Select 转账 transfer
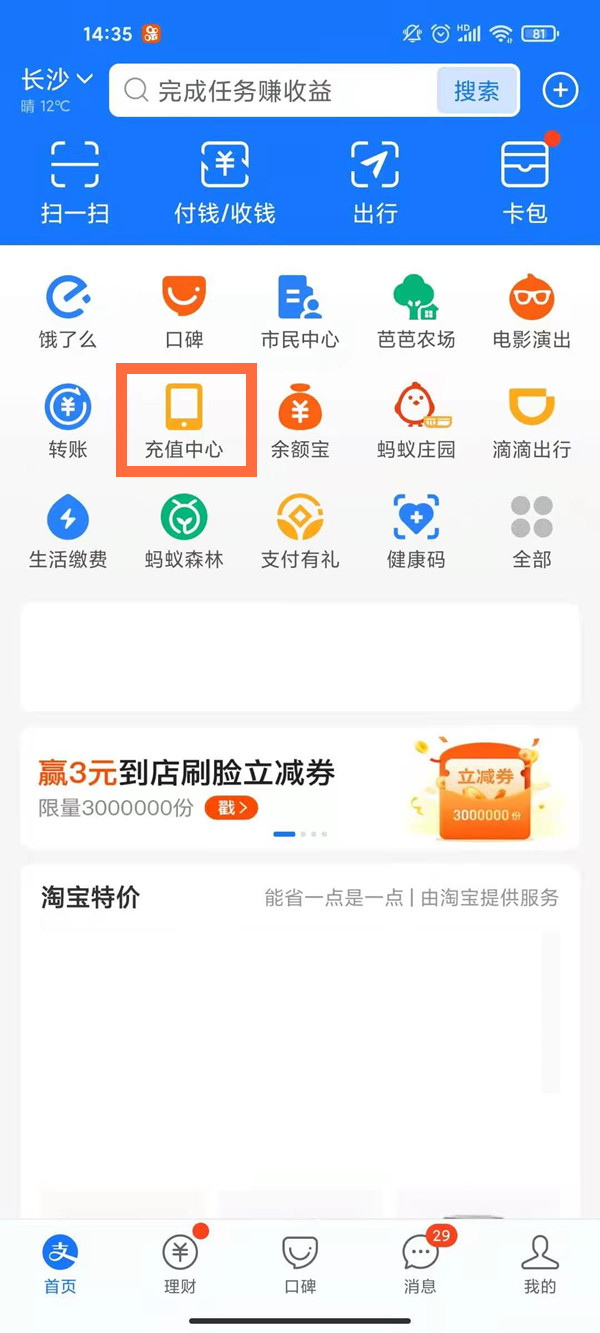This screenshot has height=1333, width=600. tap(68, 421)
